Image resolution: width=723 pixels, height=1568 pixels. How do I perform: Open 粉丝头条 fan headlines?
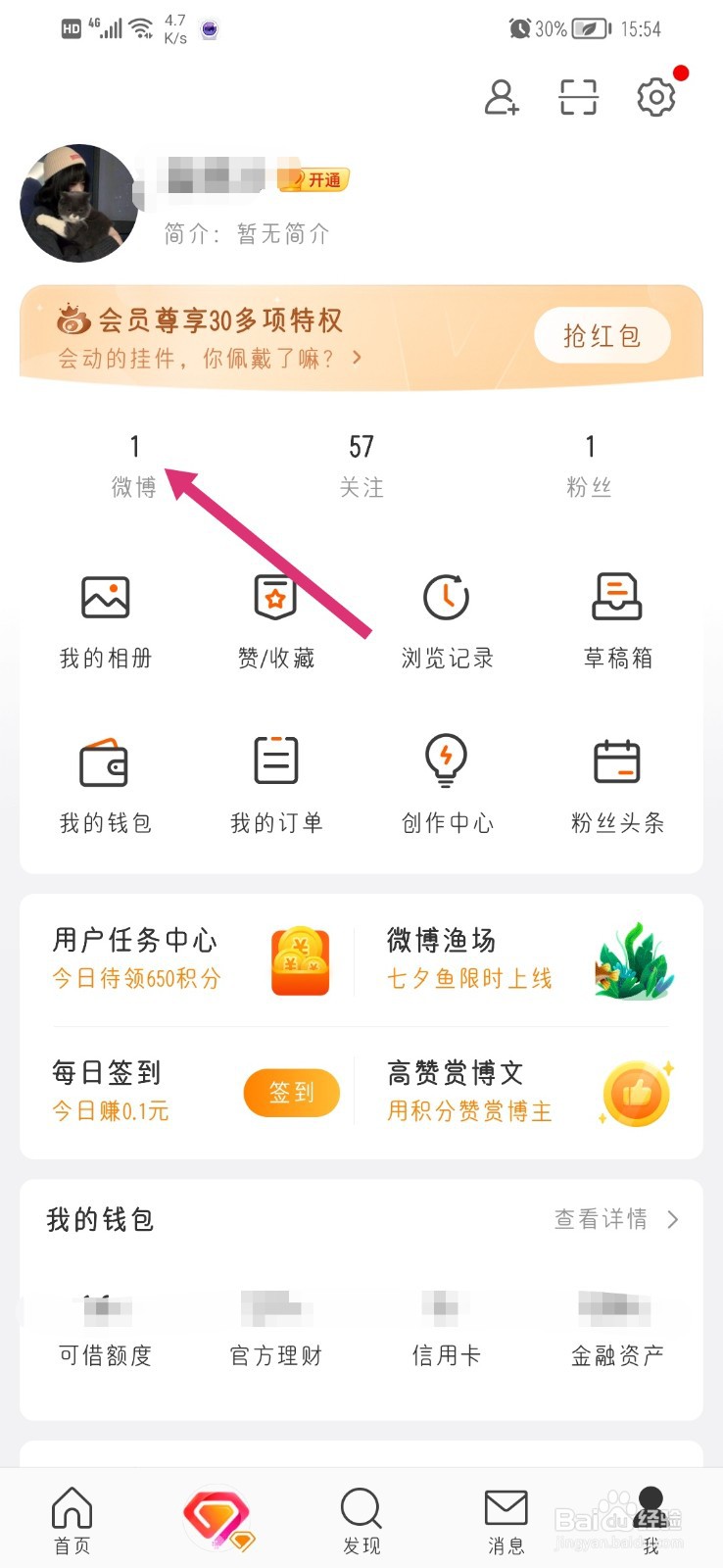616,782
